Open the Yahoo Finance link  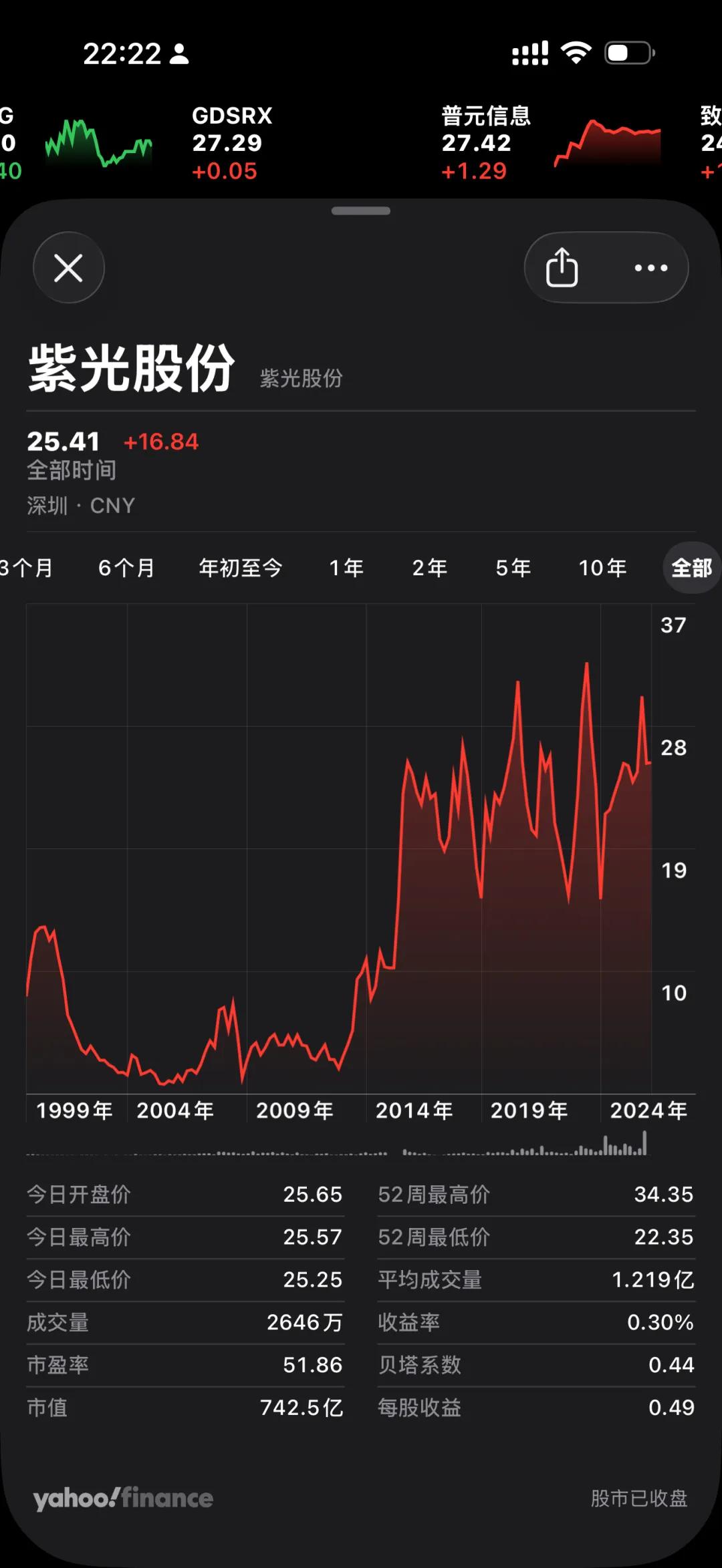[123, 1498]
